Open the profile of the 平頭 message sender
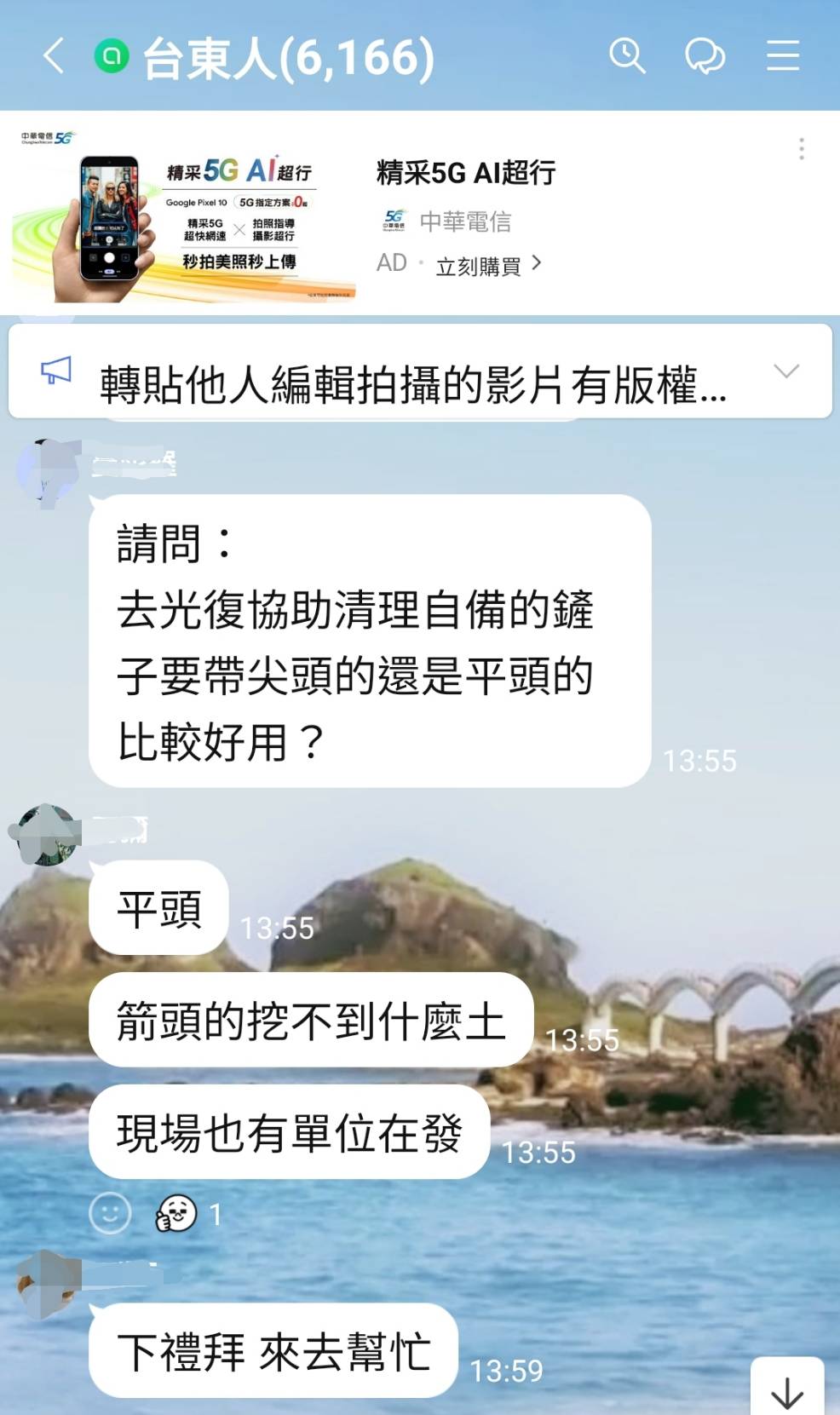 coord(44,835)
